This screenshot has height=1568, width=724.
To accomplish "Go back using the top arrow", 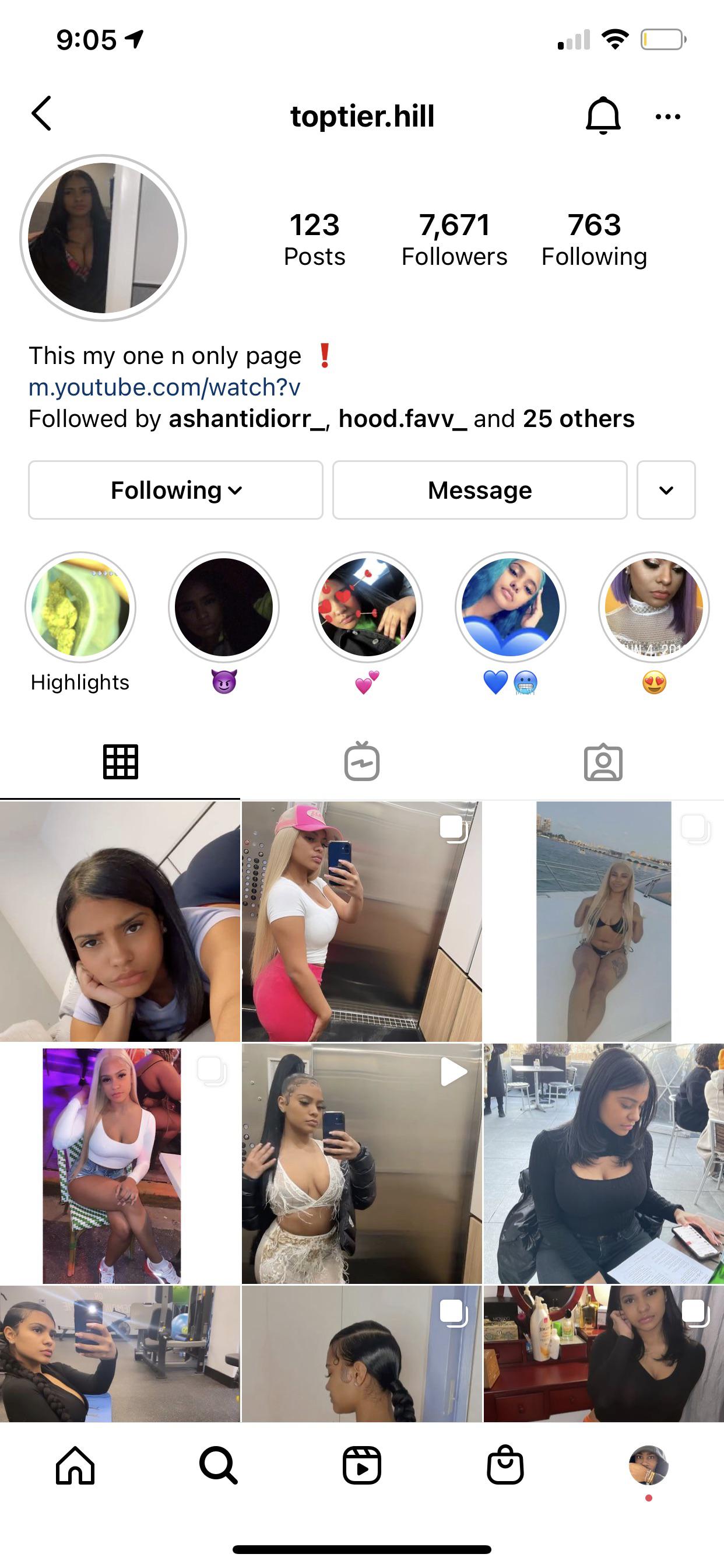I will click(41, 114).
